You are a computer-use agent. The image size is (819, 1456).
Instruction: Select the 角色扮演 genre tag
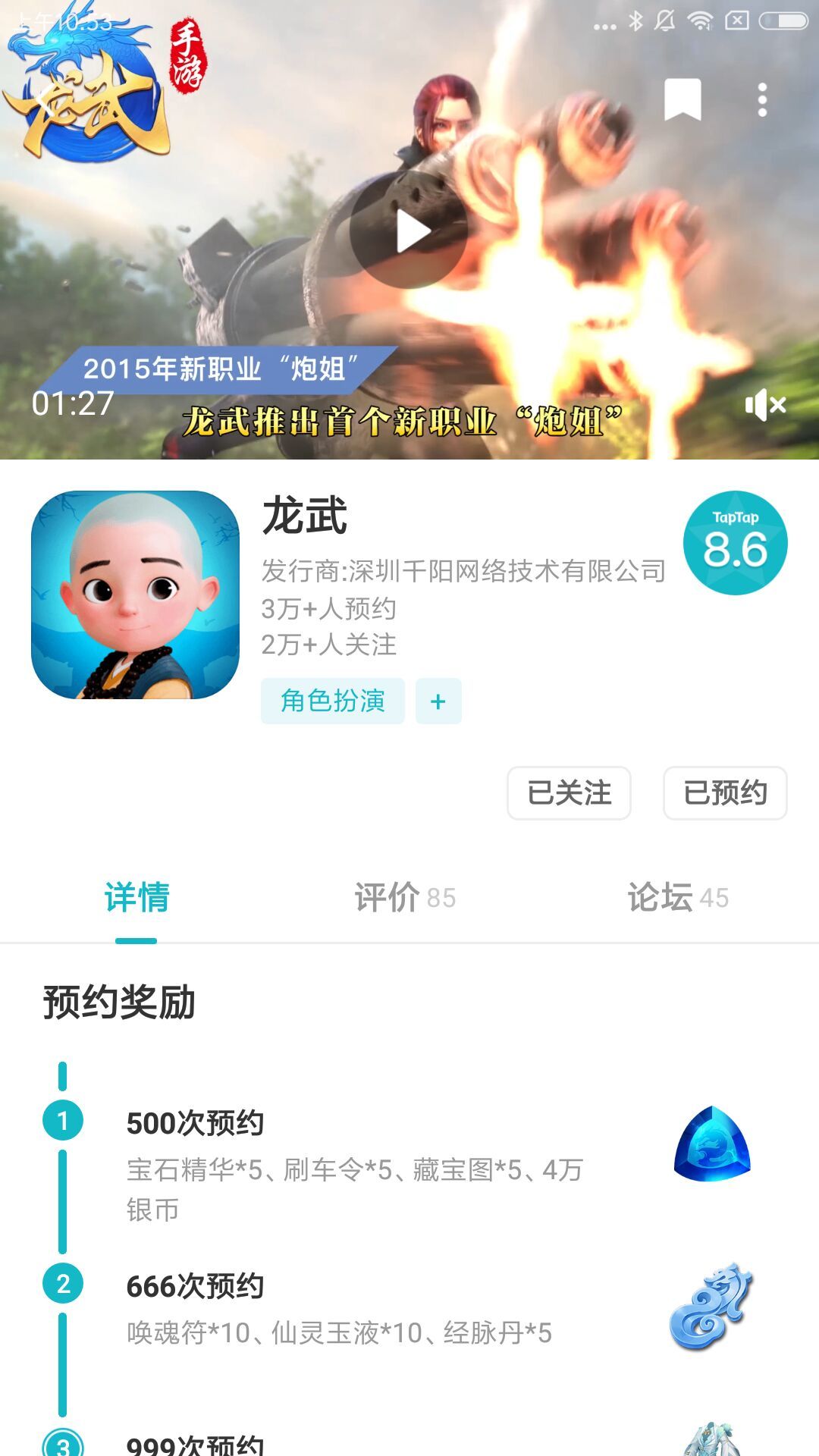[333, 701]
